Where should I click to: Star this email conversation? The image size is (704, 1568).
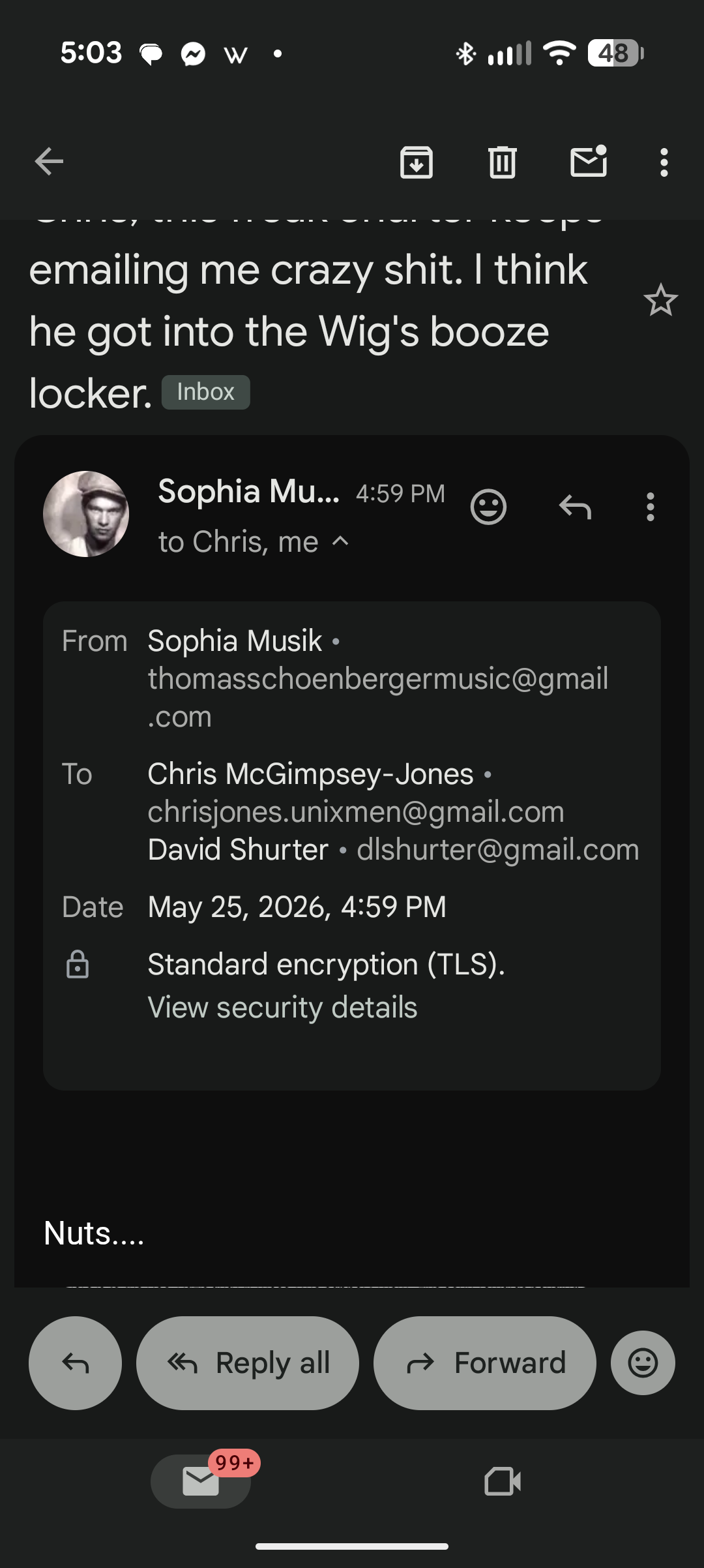click(x=661, y=300)
